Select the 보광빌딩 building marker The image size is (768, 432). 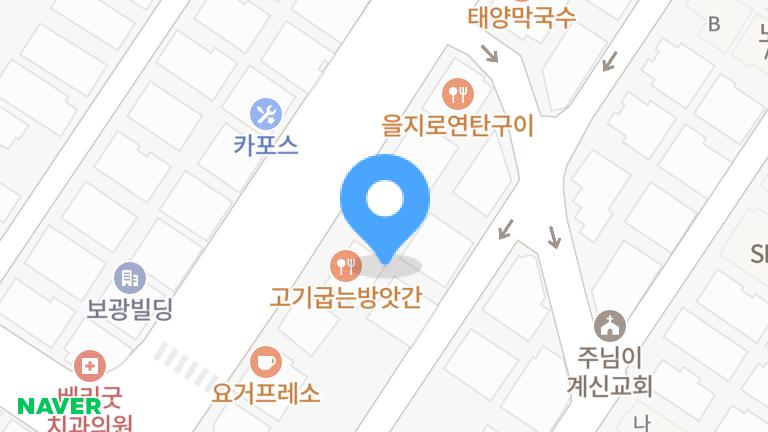click(x=130, y=277)
